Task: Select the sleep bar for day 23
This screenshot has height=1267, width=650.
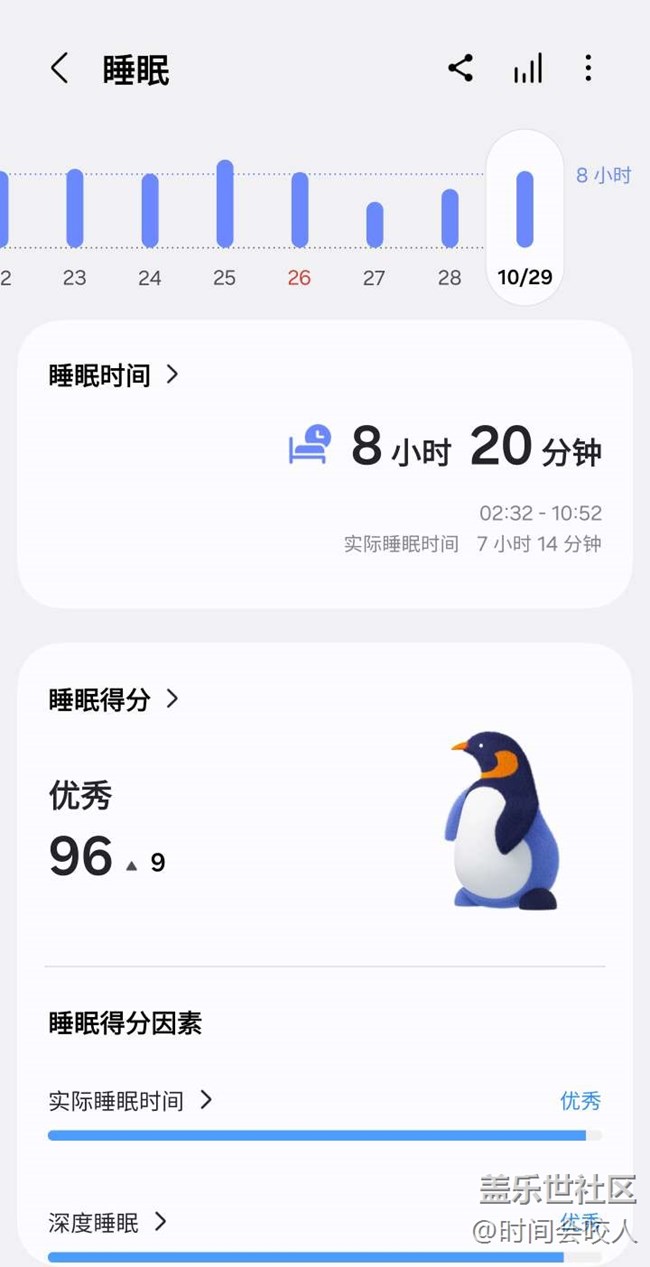Action: pyautogui.click(x=75, y=208)
